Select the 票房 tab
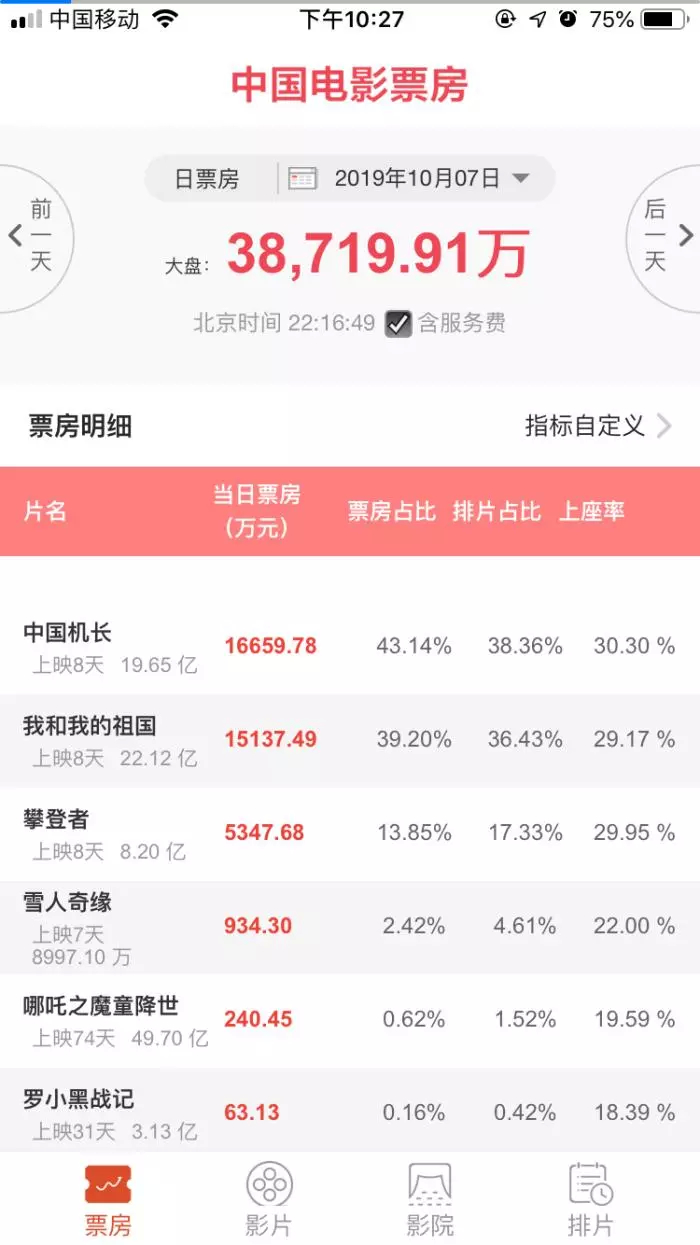 coord(107,1198)
